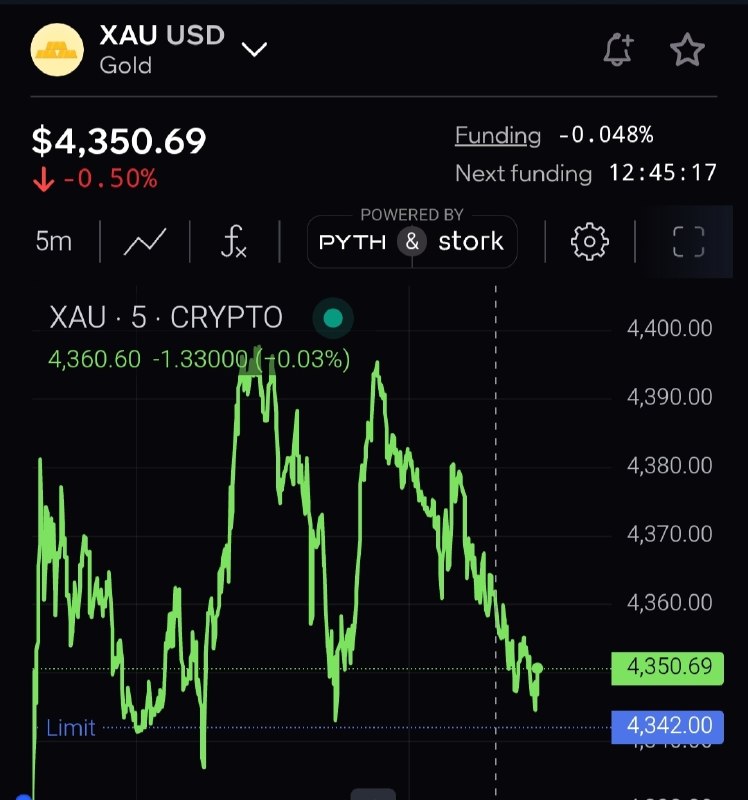The height and width of the screenshot is (800, 748).
Task: Add a price alert with the bell icon
Action: pos(618,49)
